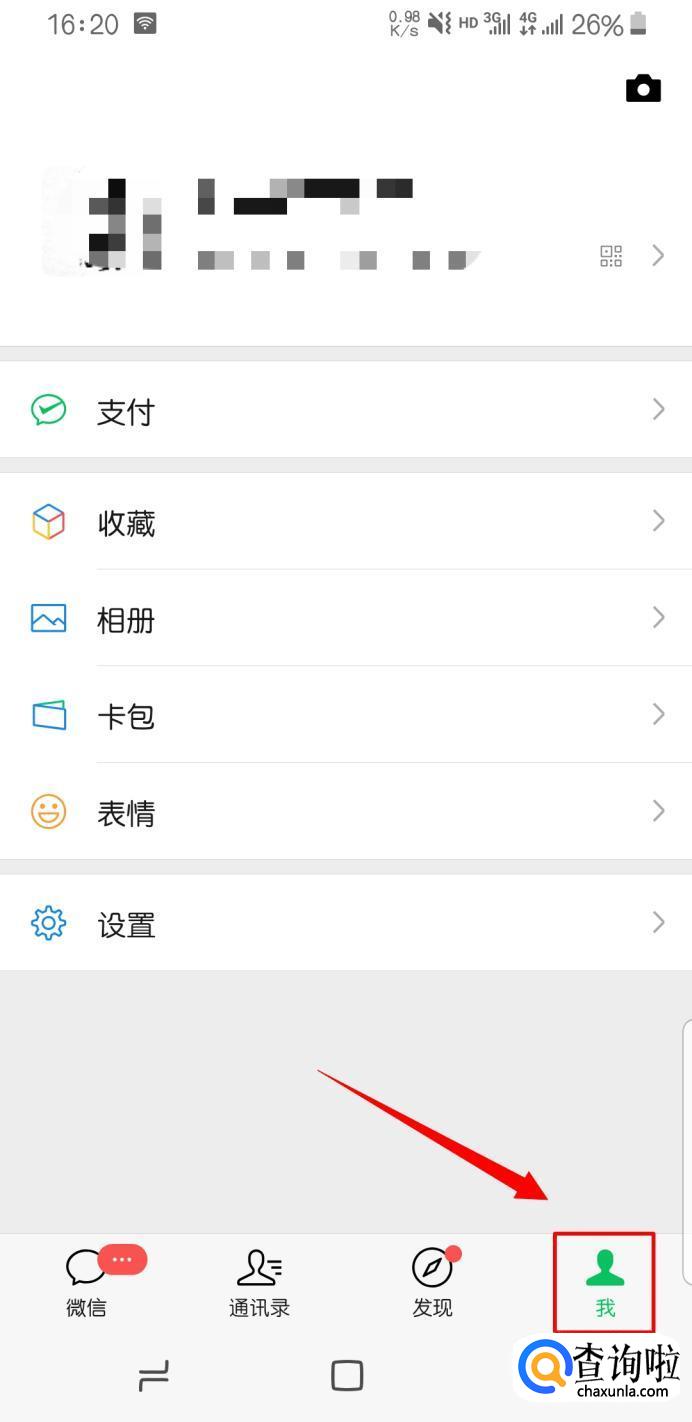Screen dimensions: 692x1422
Task: Open recent apps from navigation bar
Action: pos(153,1376)
